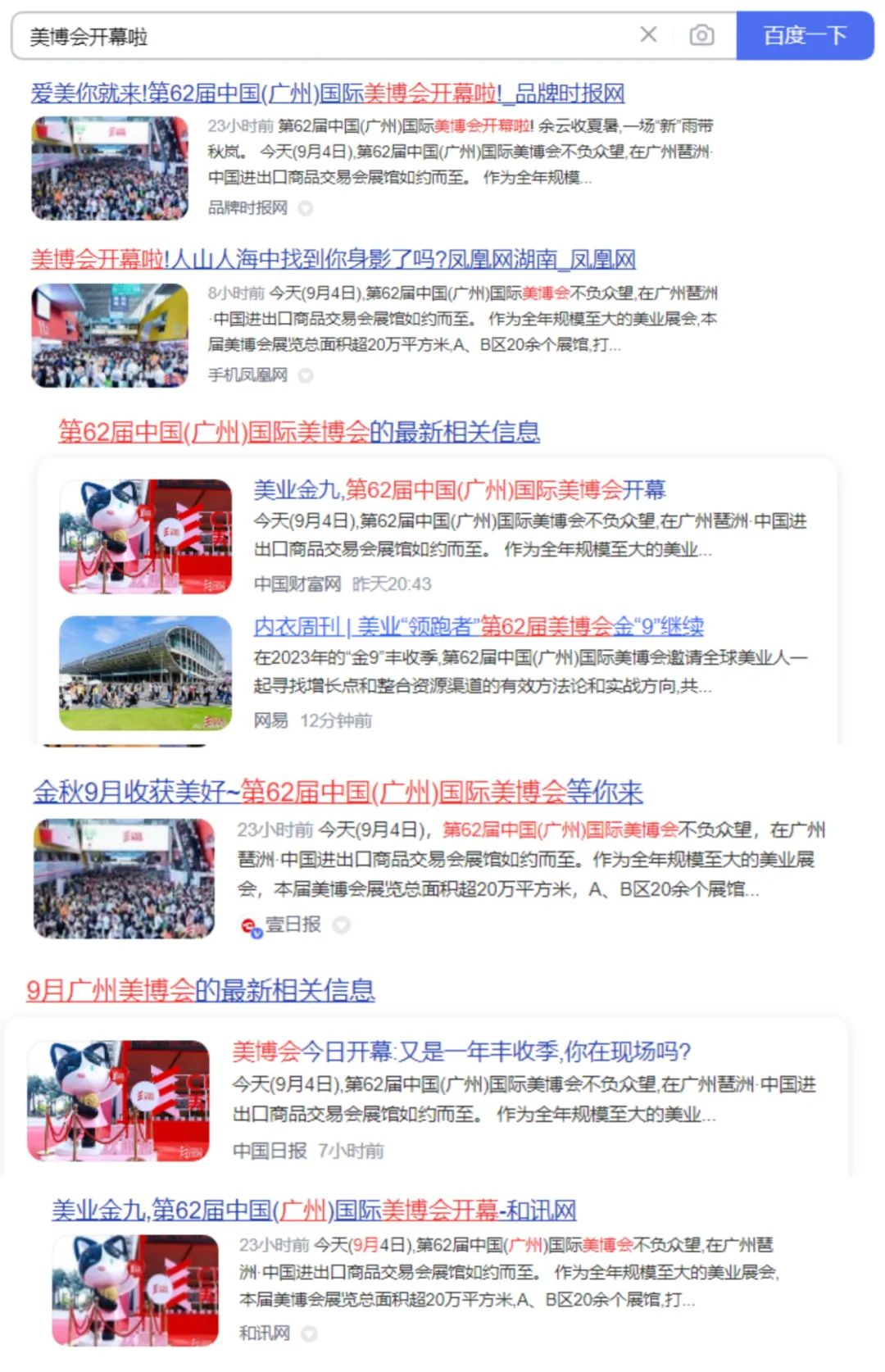Open 第62届中国(广州)国际美博会的最新相关信息 heading link

coord(299,432)
